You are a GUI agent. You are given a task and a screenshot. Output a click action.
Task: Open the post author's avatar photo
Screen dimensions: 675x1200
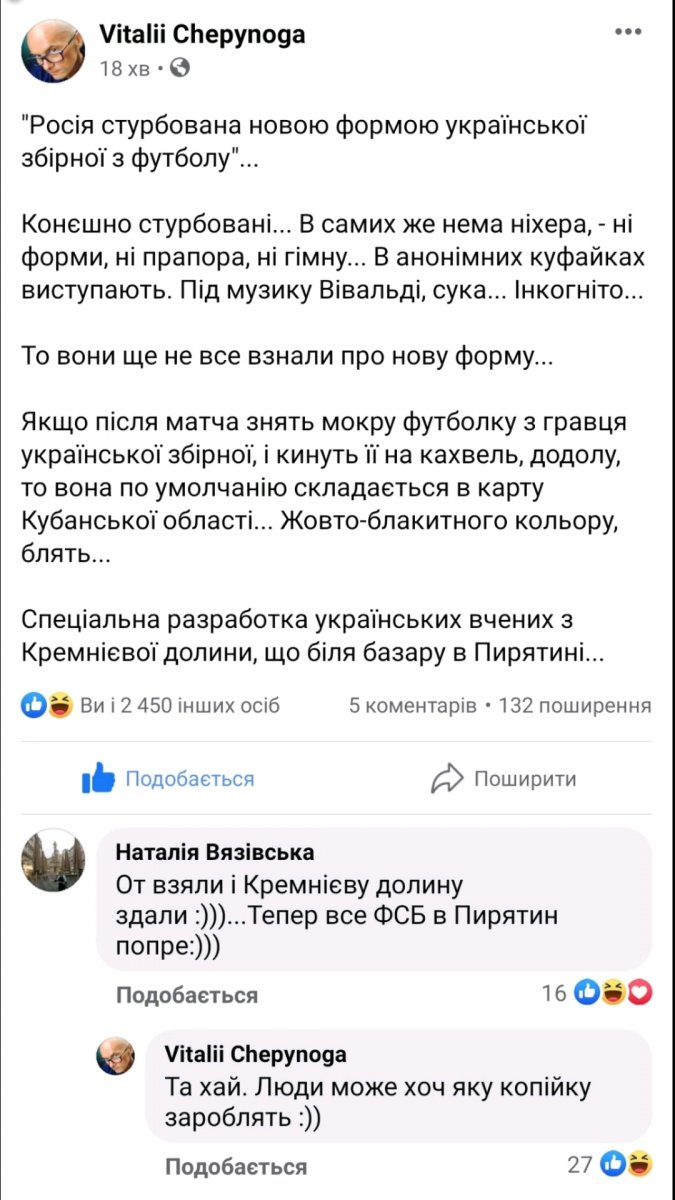coord(53,48)
